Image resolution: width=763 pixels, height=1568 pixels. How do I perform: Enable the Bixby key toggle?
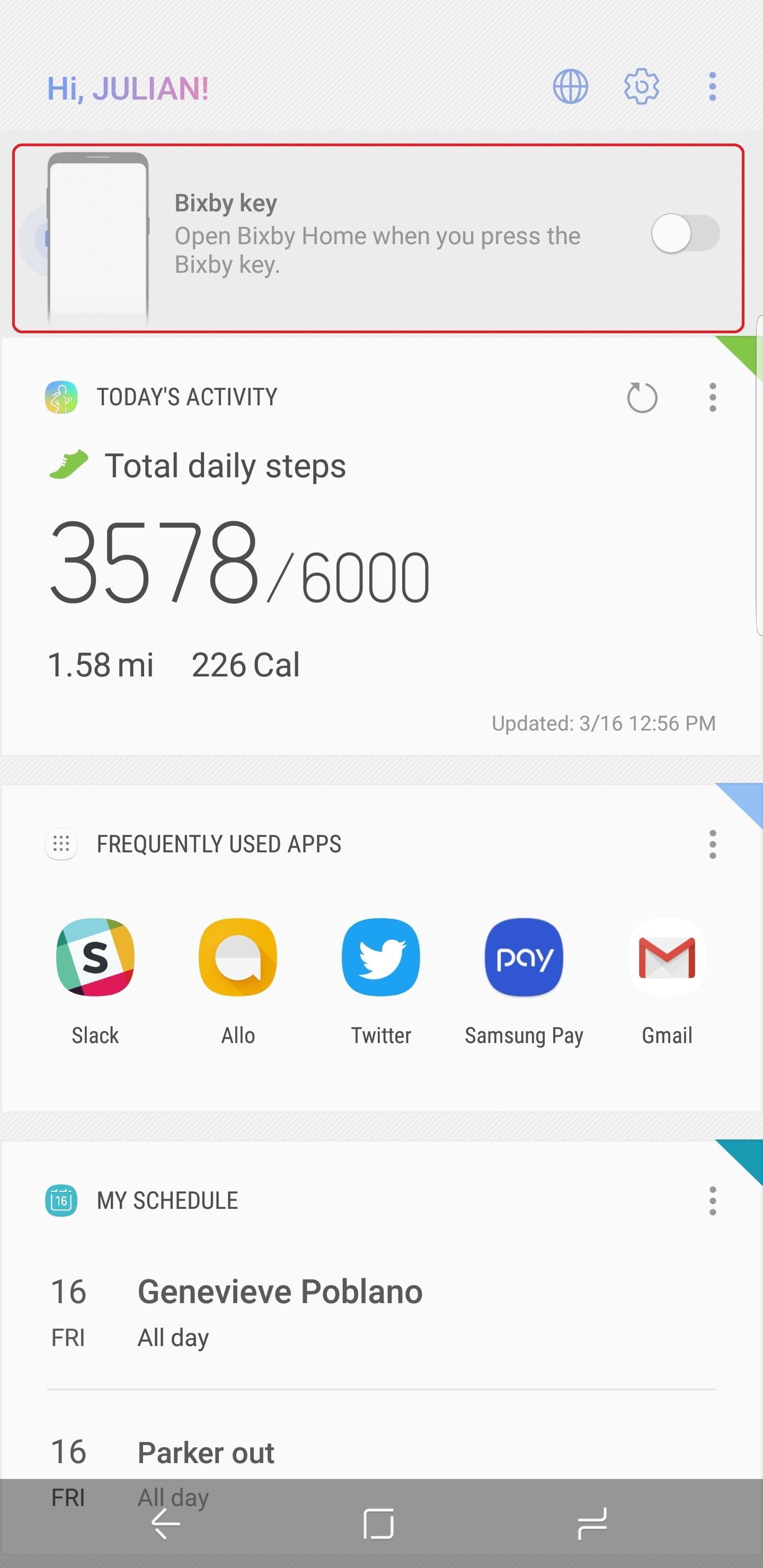tap(685, 233)
